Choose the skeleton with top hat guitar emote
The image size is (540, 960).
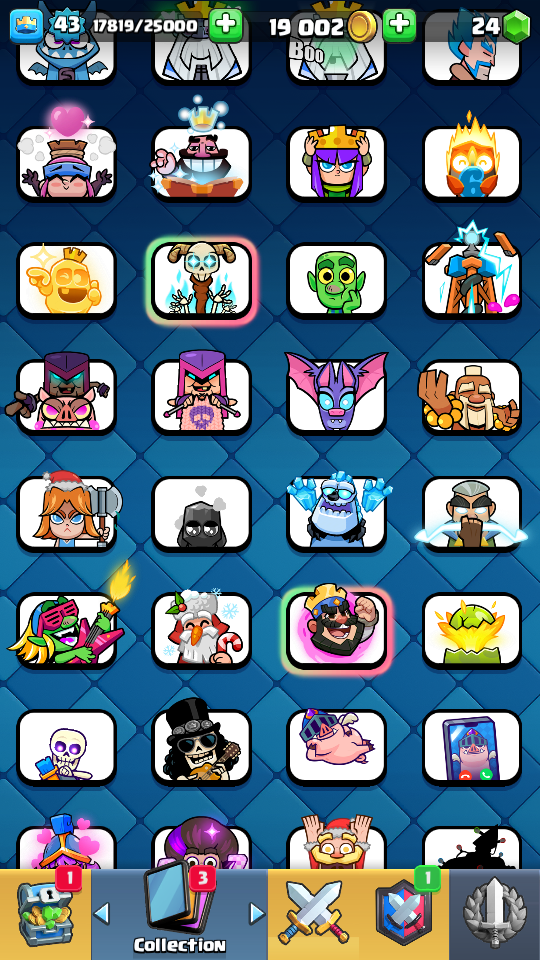pyautogui.click(x=201, y=742)
